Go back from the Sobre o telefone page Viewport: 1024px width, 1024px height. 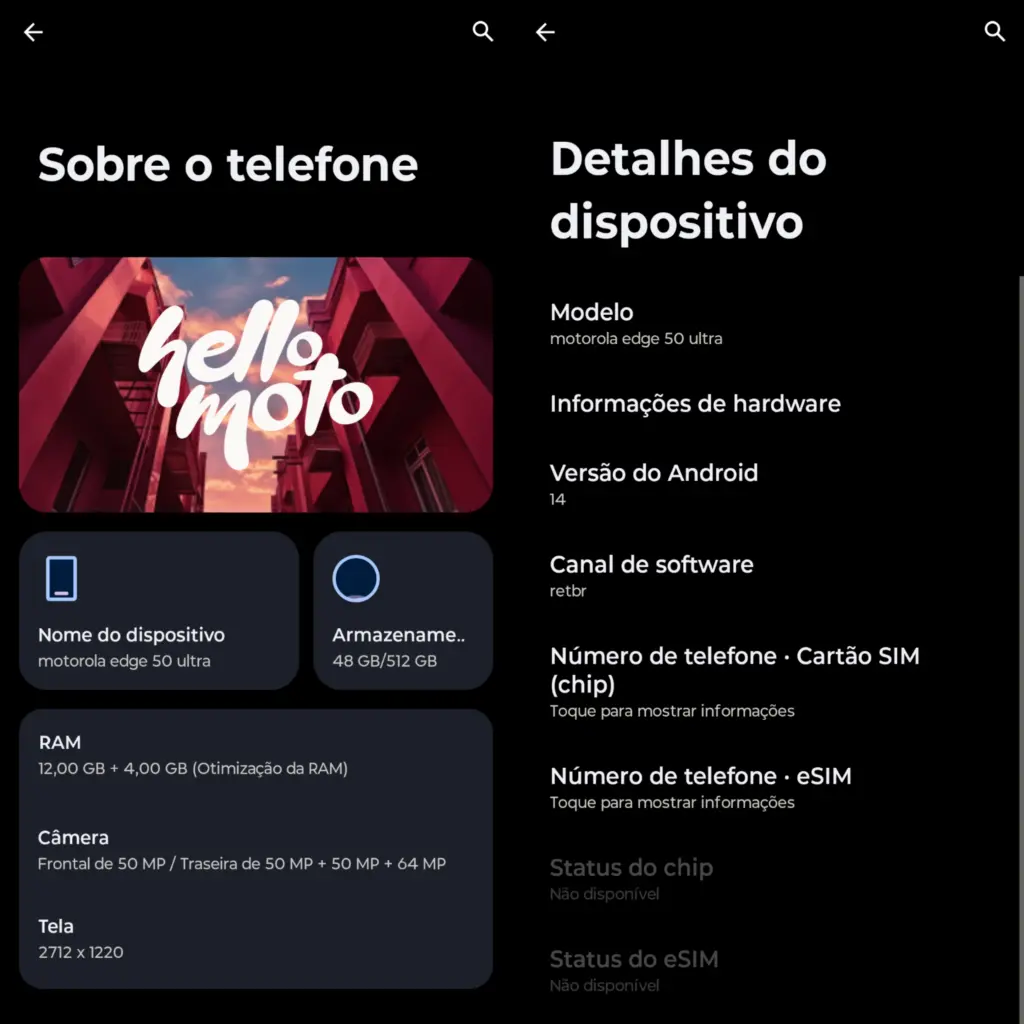[34, 33]
